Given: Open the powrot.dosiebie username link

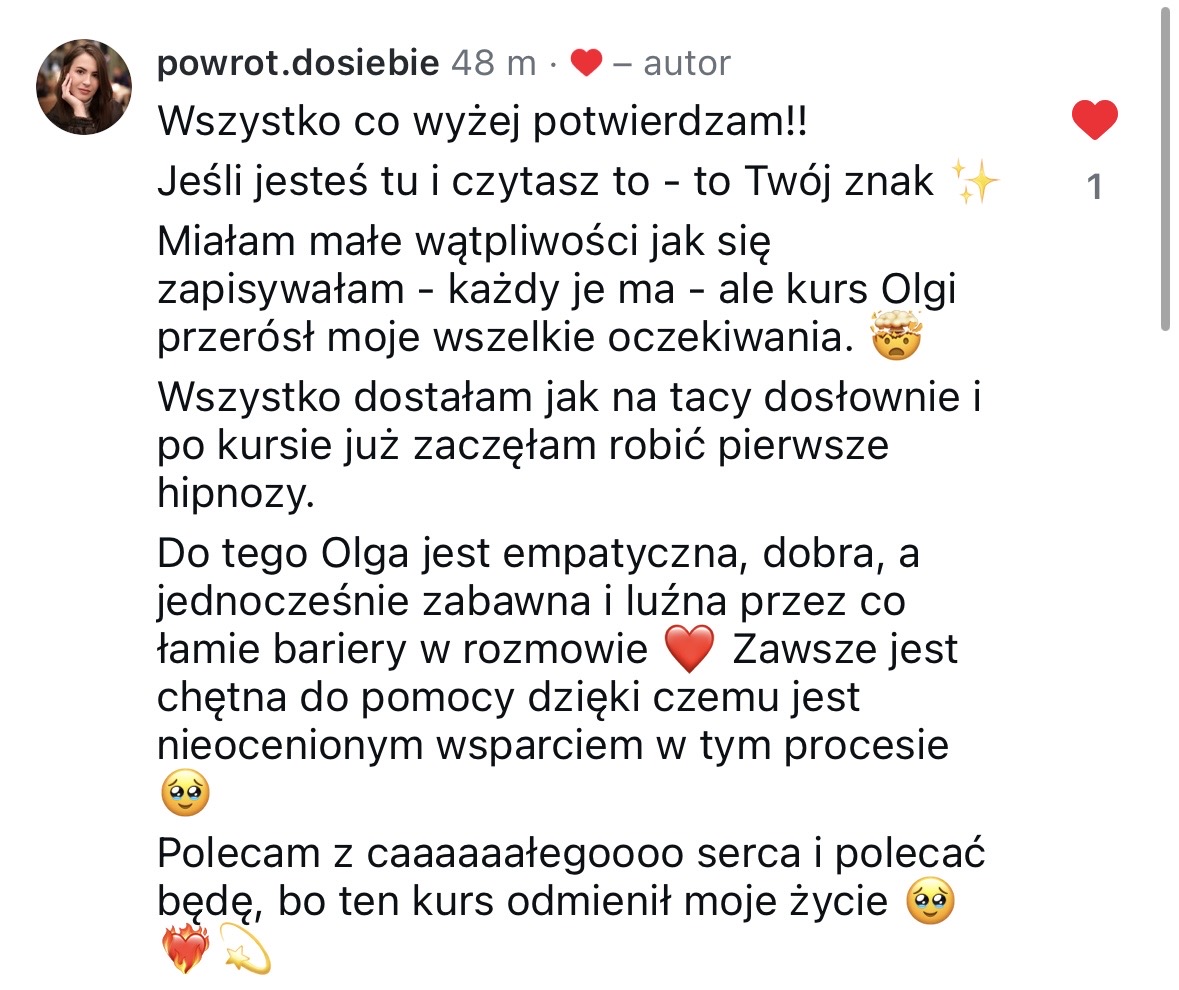Looking at the screenshot, I should [298, 64].
